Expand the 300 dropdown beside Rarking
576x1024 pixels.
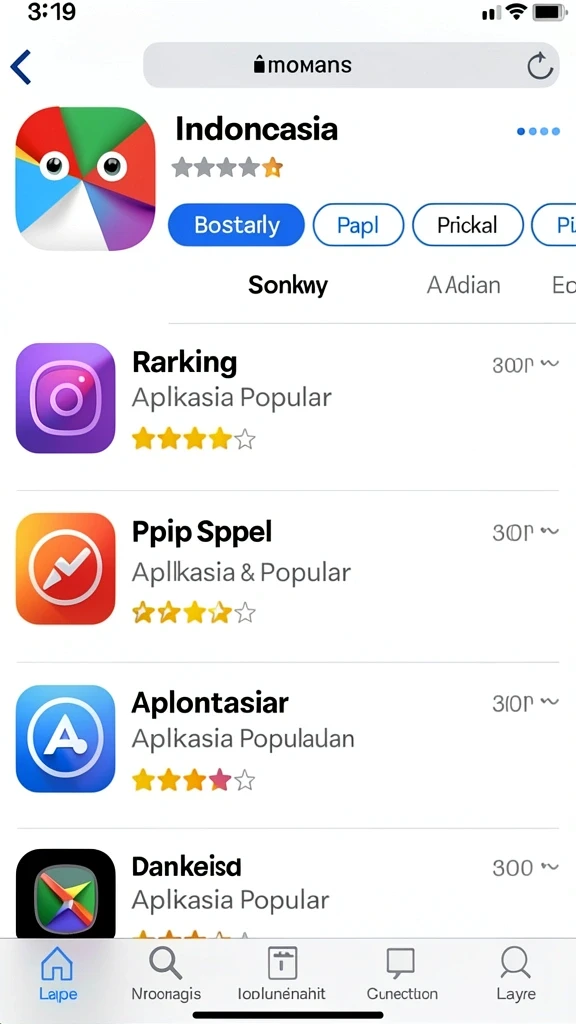pyautogui.click(x=526, y=365)
